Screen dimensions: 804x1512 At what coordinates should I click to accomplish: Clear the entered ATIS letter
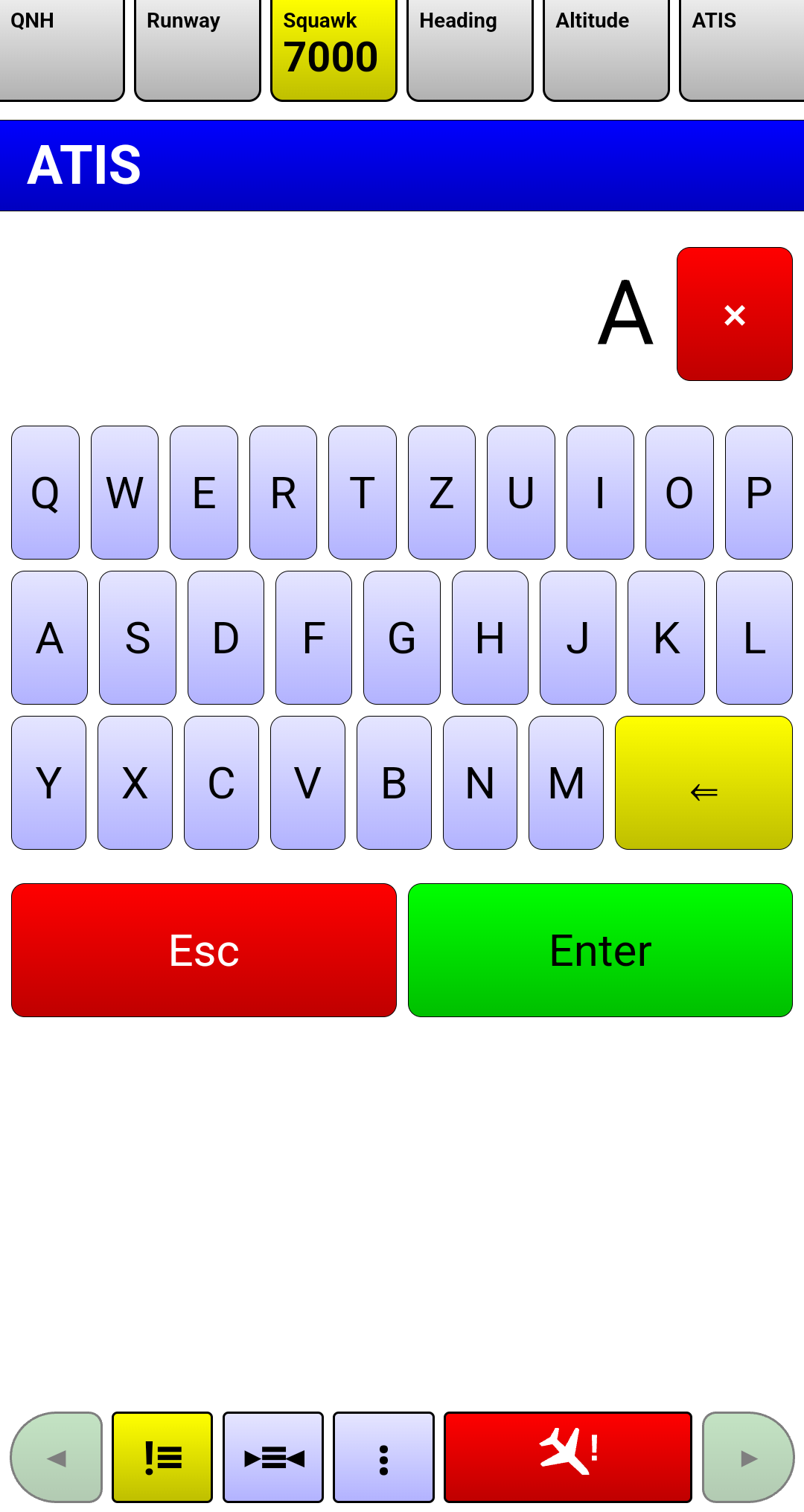click(x=734, y=314)
